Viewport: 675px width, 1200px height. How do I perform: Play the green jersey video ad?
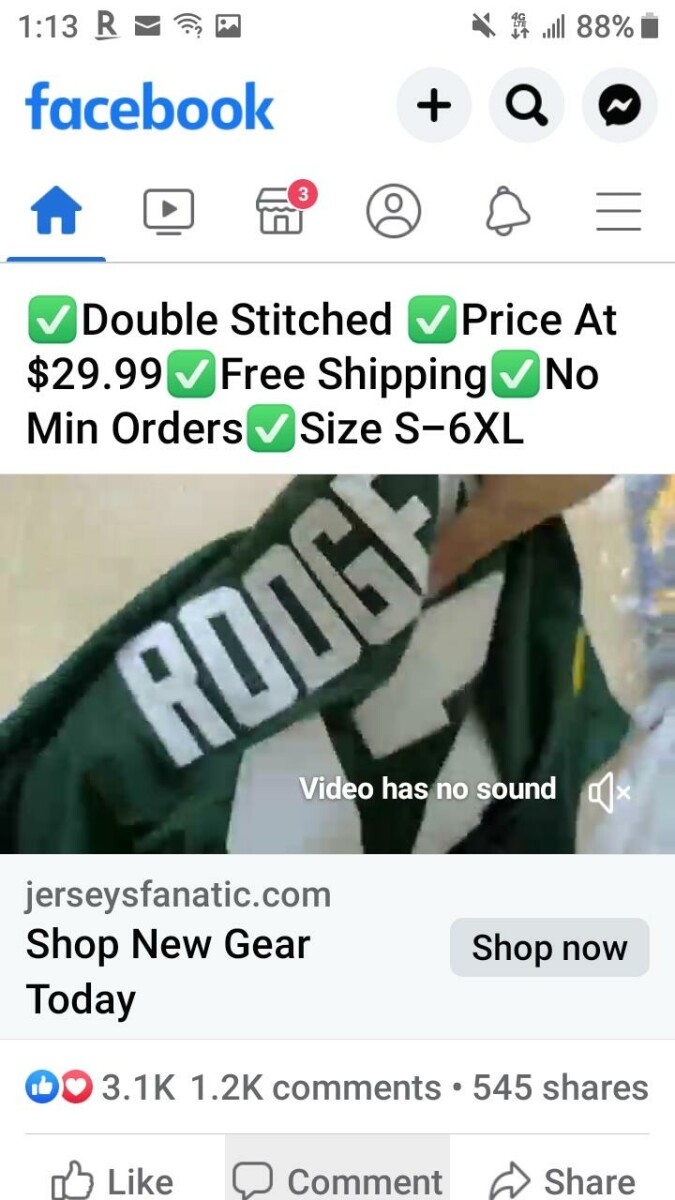tap(300, 650)
